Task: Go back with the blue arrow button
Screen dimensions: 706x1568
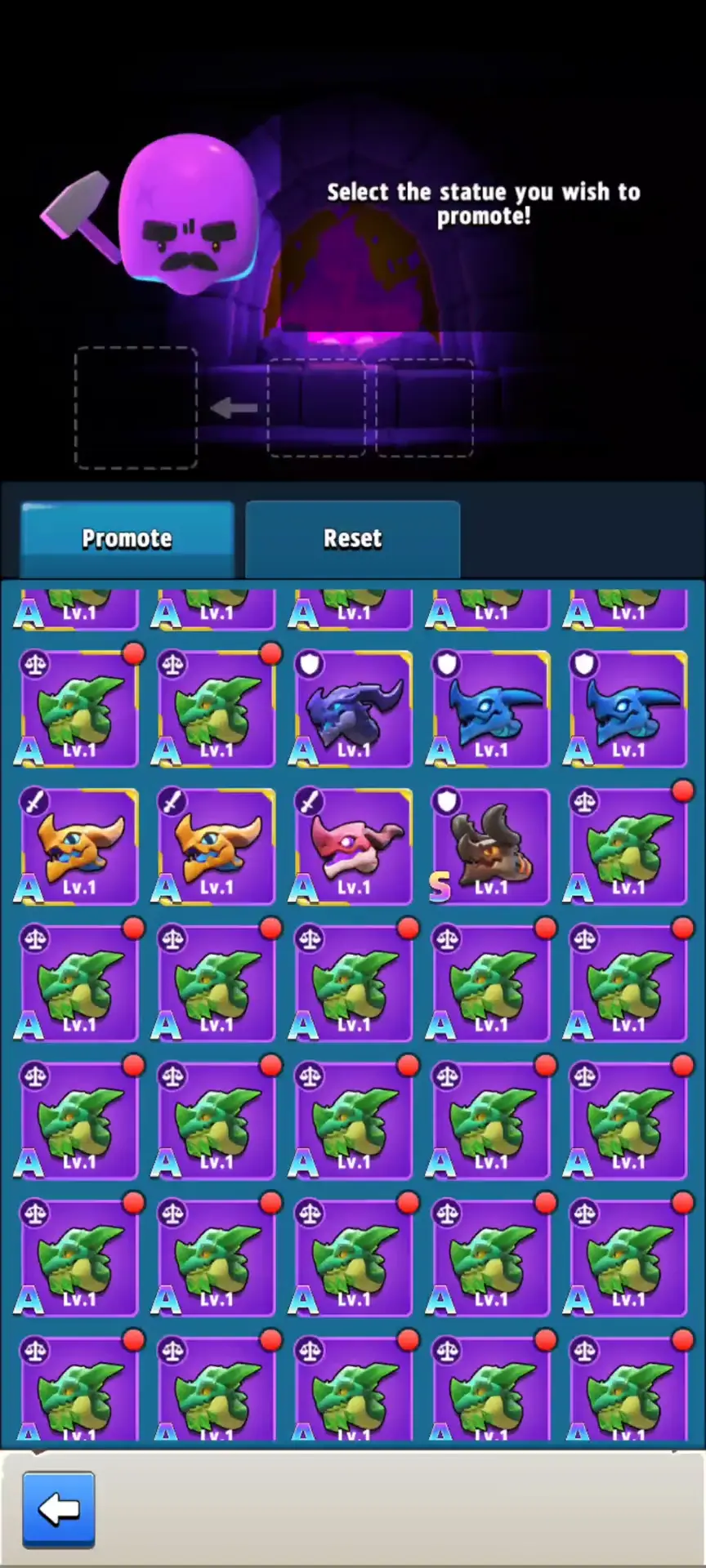Action: point(59,1510)
